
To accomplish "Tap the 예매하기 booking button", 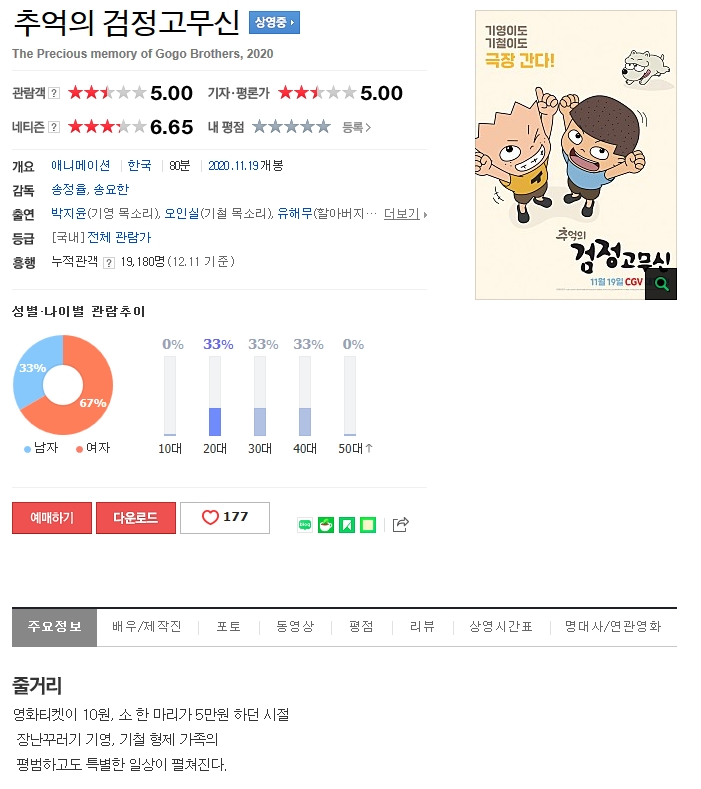I will [51, 518].
